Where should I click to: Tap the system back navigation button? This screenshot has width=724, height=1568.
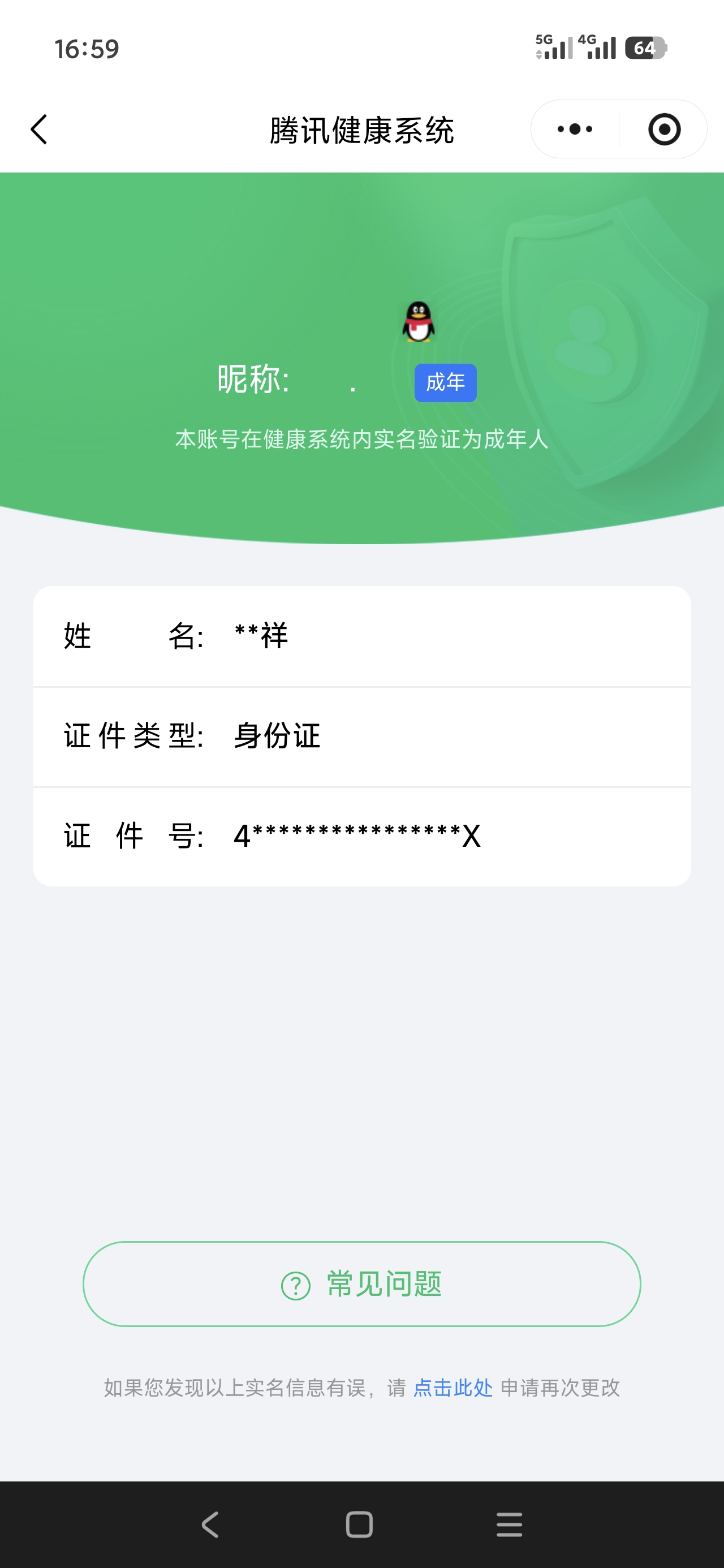210,1525
